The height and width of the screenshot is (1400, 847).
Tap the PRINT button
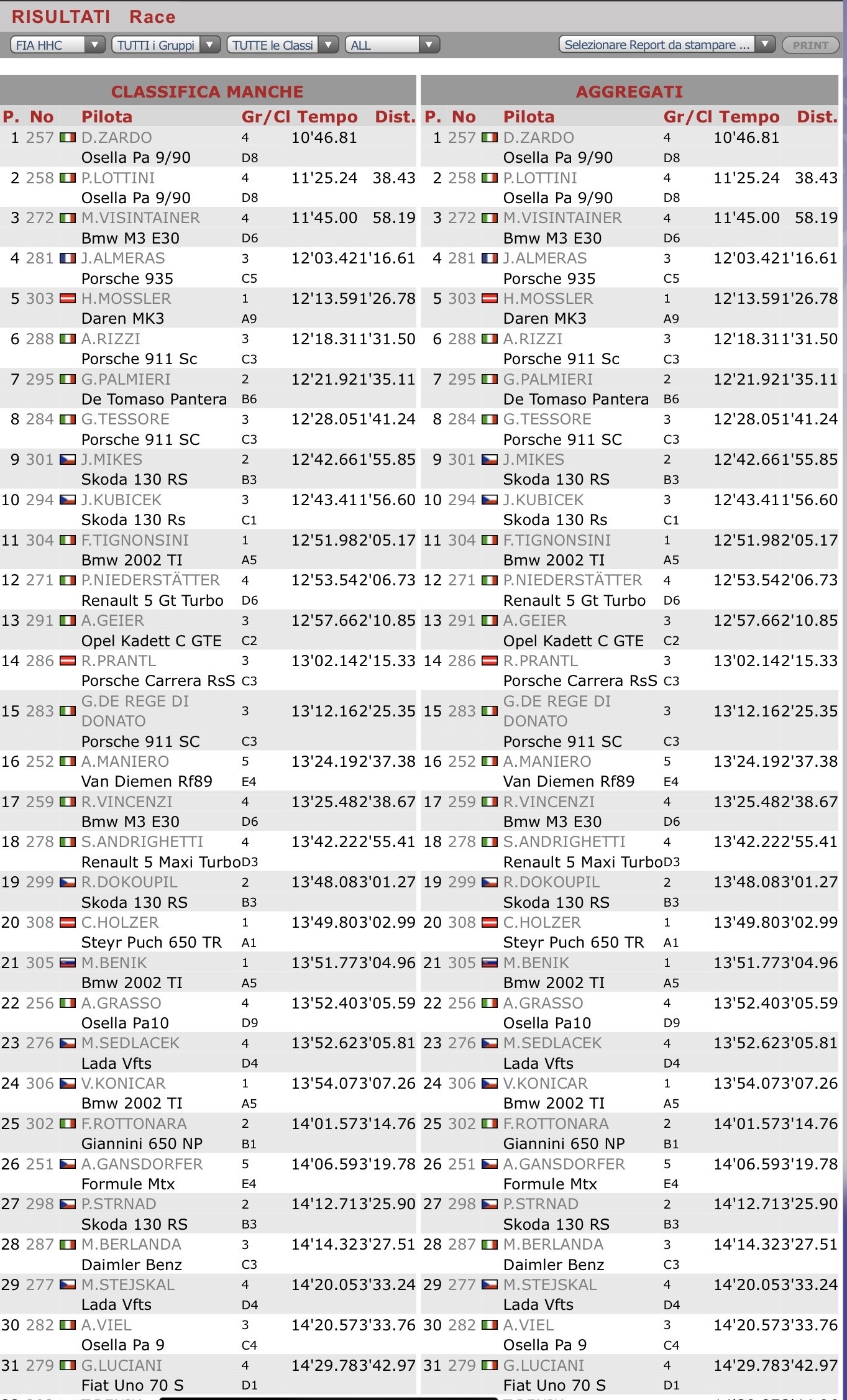(x=810, y=45)
